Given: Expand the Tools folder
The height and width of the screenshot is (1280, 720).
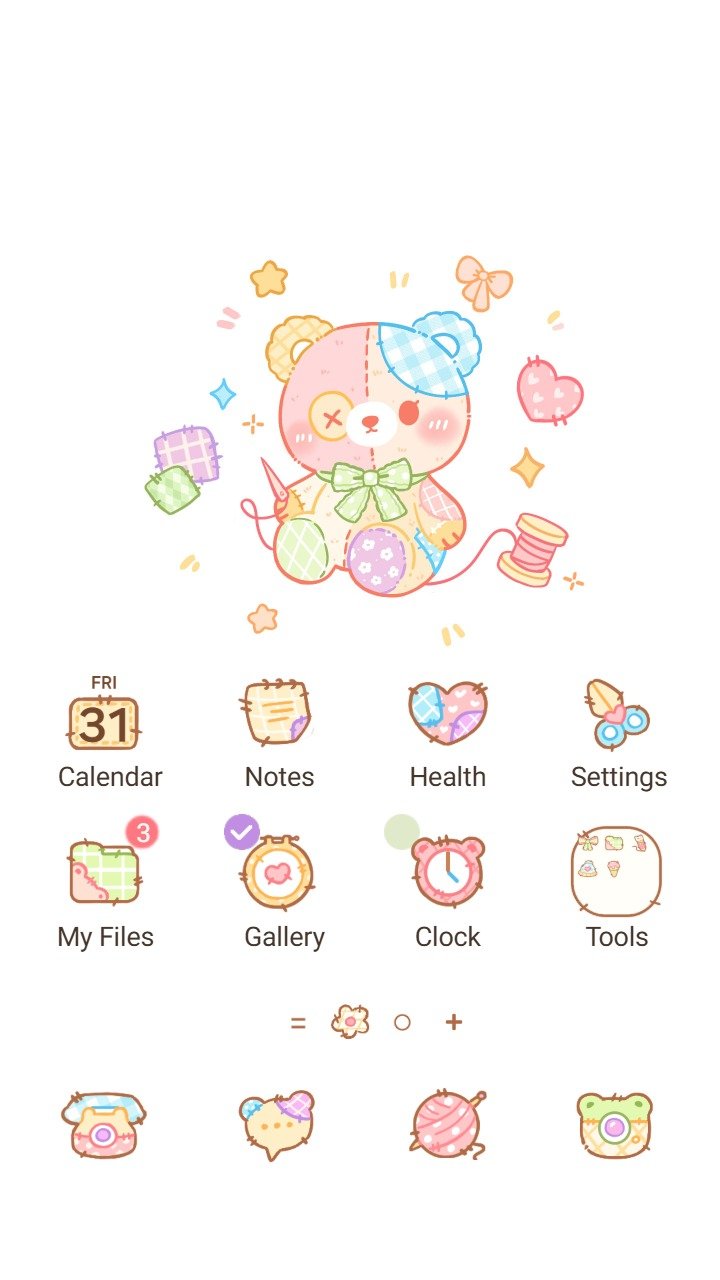Looking at the screenshot, I should [x=616, y=871].
